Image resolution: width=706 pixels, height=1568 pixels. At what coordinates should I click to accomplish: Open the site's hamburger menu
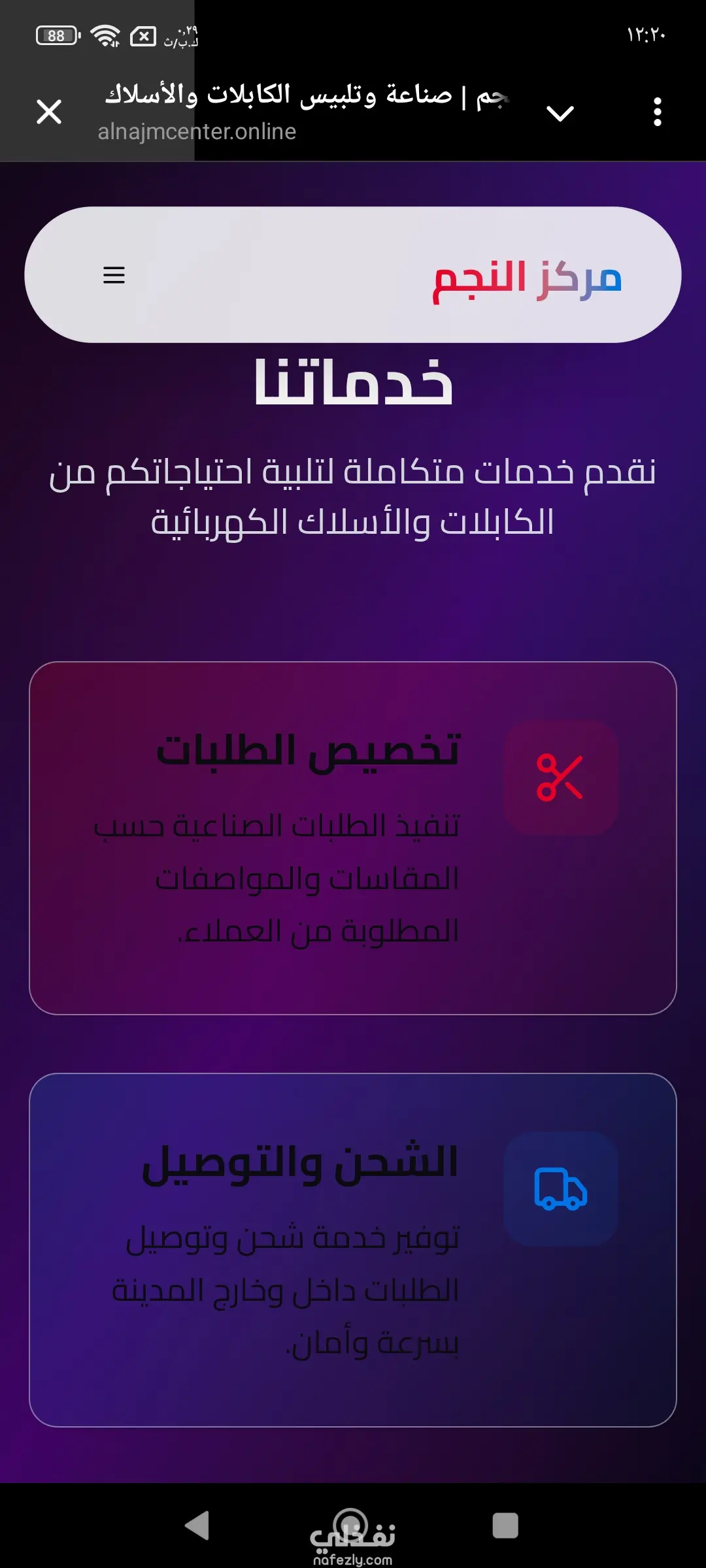(114, 275)
